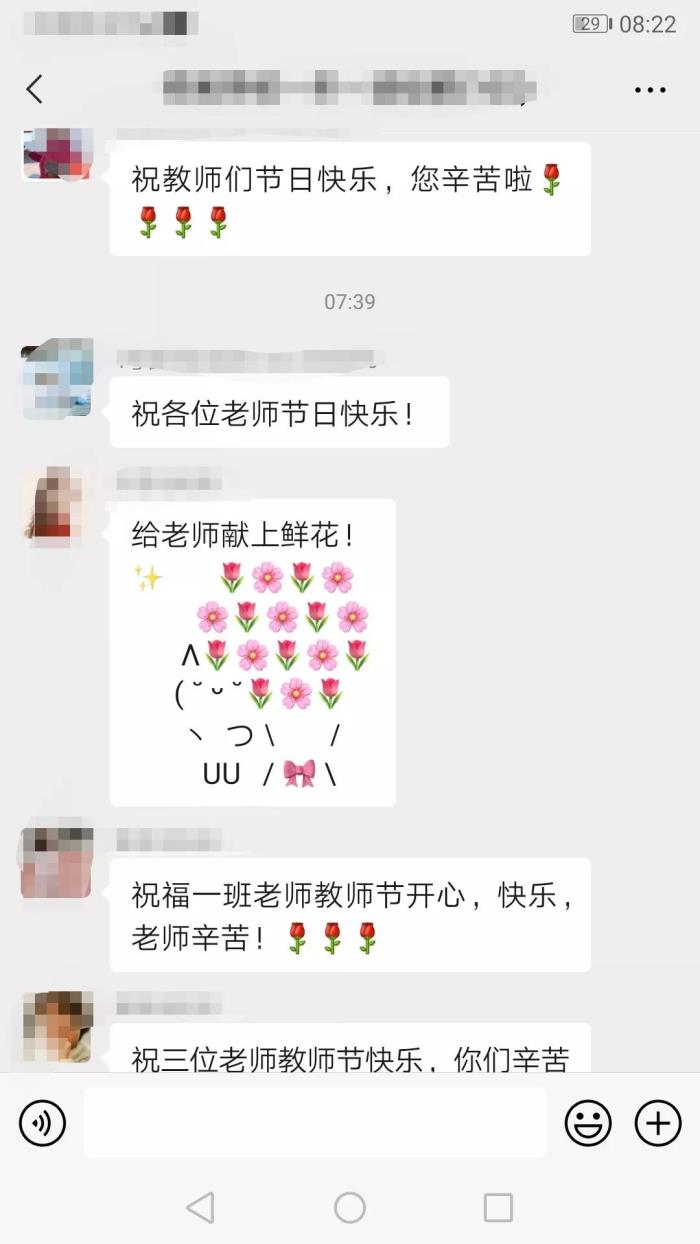Open the plus attachments menu

(x=657, y=1123)
